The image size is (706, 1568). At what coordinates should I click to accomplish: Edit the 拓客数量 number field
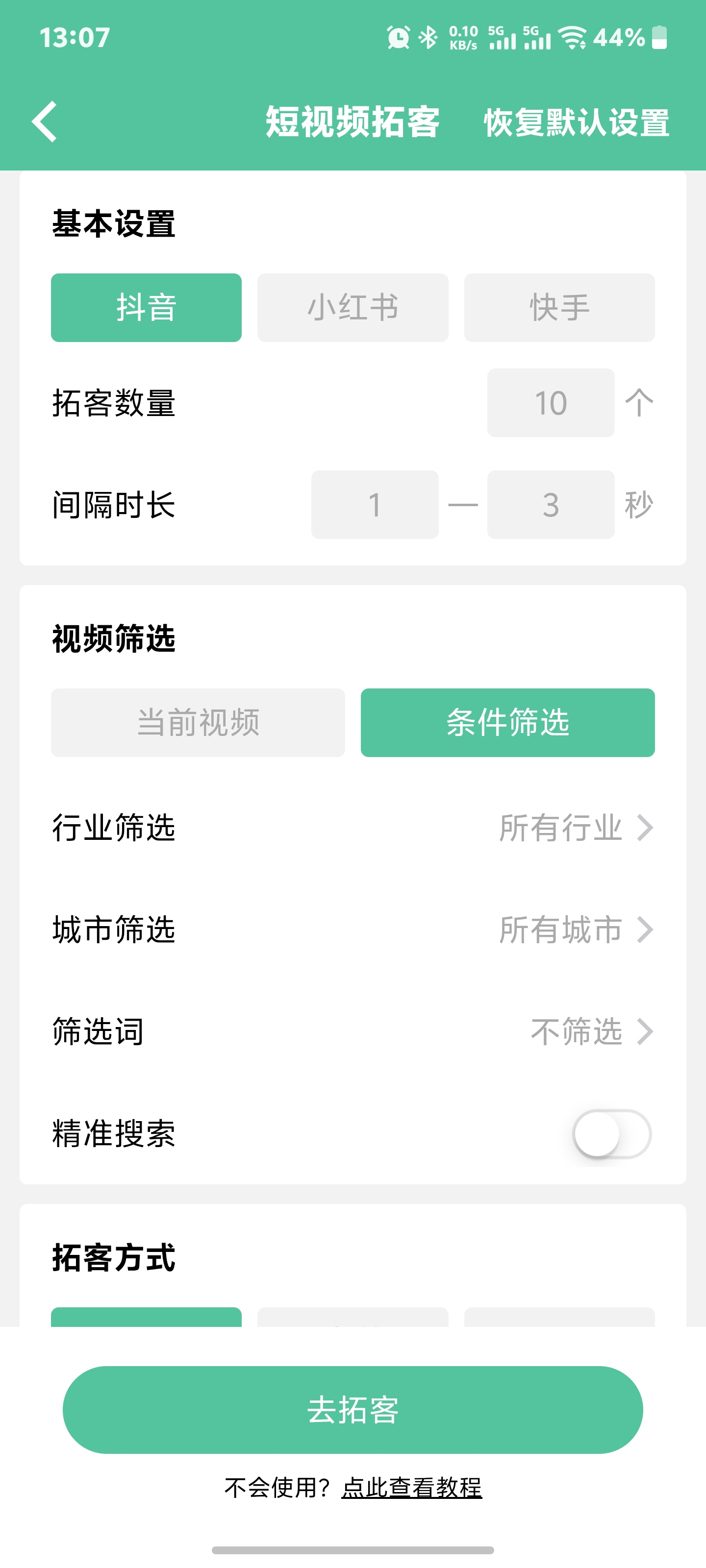pos(551,403)
